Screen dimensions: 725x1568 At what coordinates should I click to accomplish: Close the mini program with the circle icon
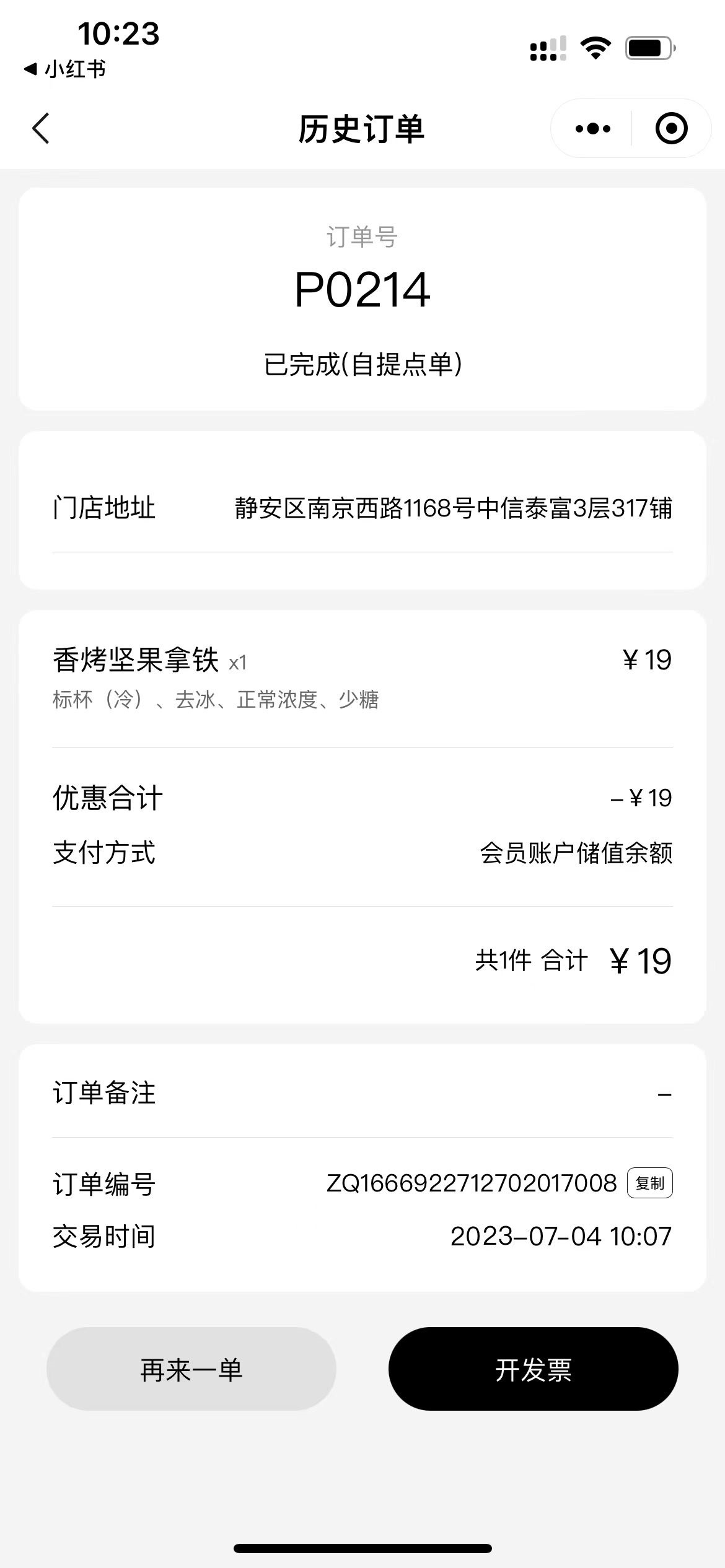[671, 129]
